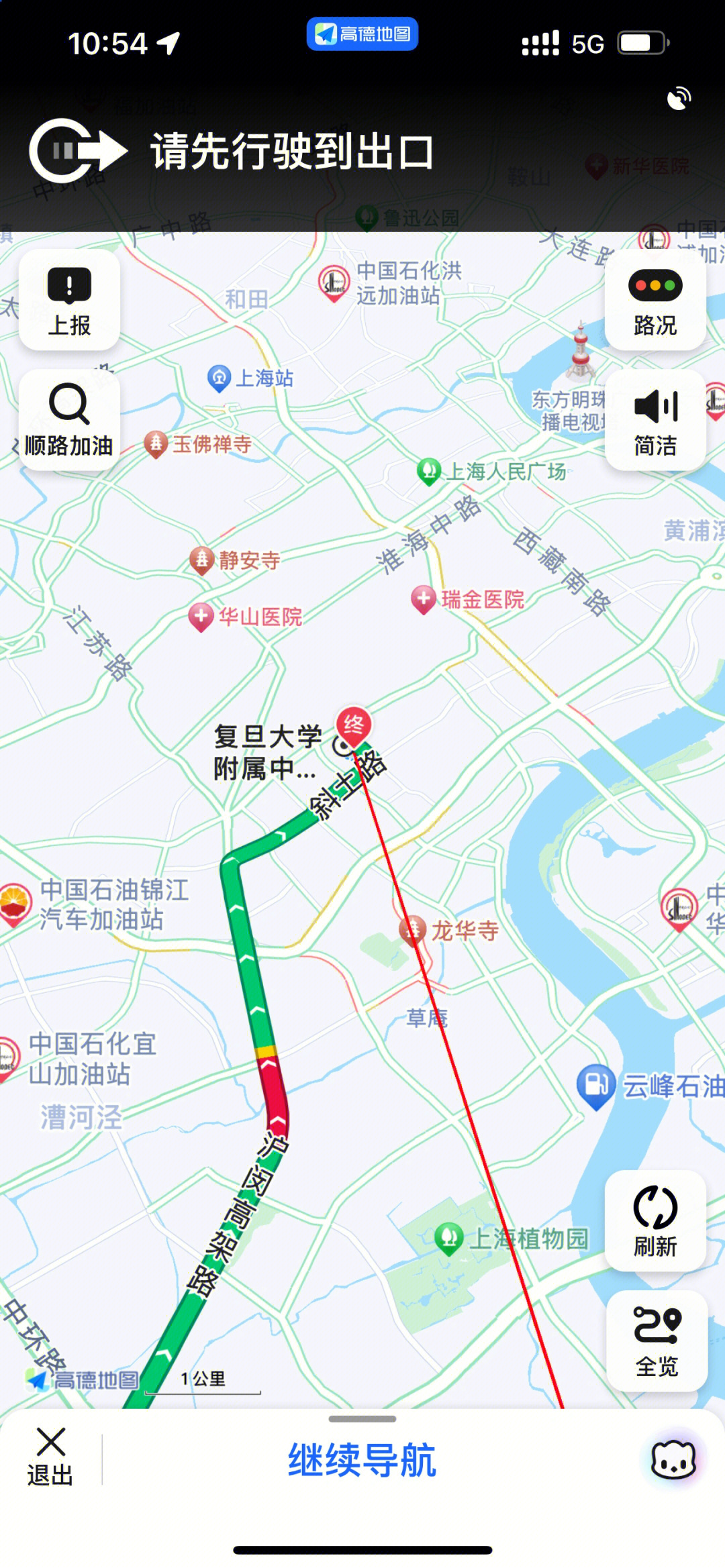This screenshot has height=1568, width=725.
Task: Select the 终 destination marker
Action: [354, 725]
